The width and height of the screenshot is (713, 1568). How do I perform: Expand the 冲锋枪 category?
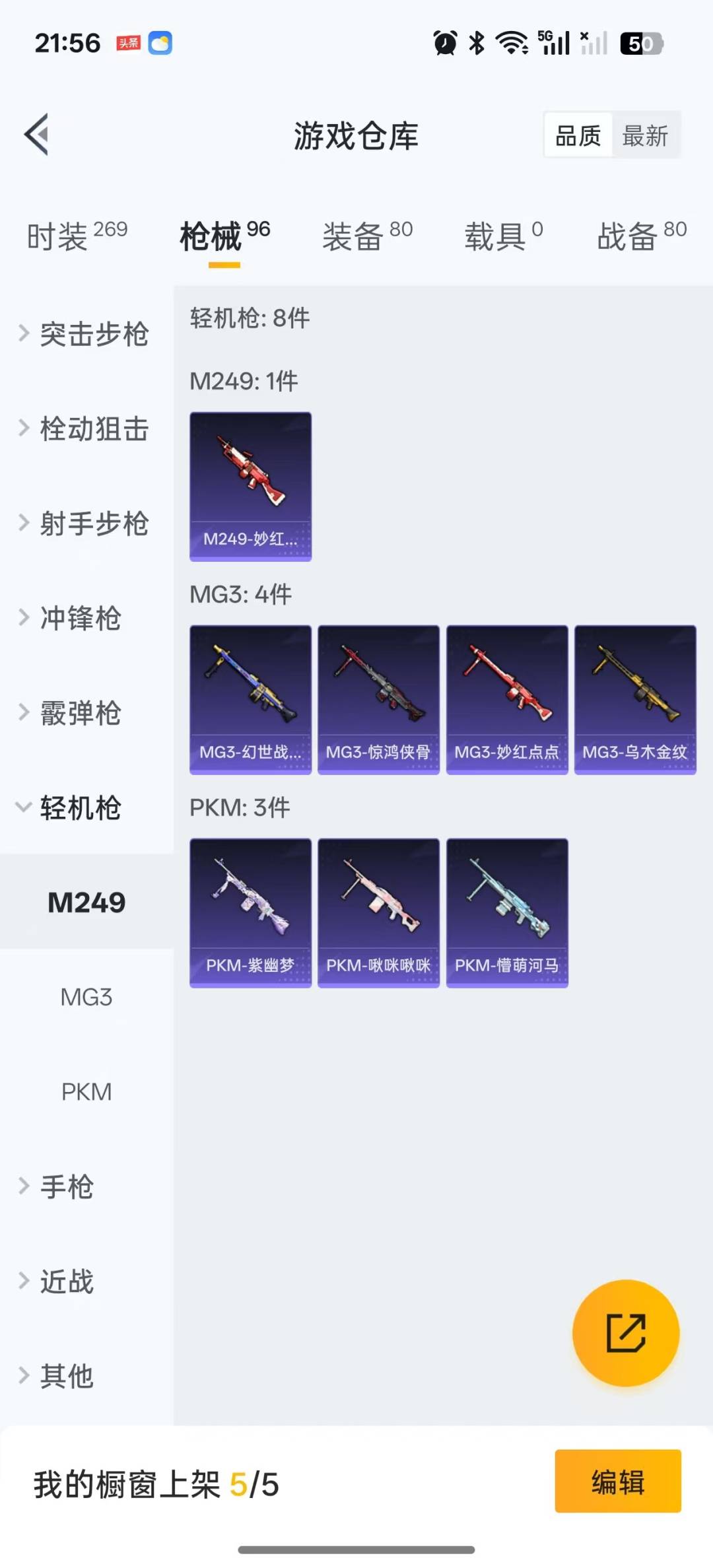pos(79,619)
